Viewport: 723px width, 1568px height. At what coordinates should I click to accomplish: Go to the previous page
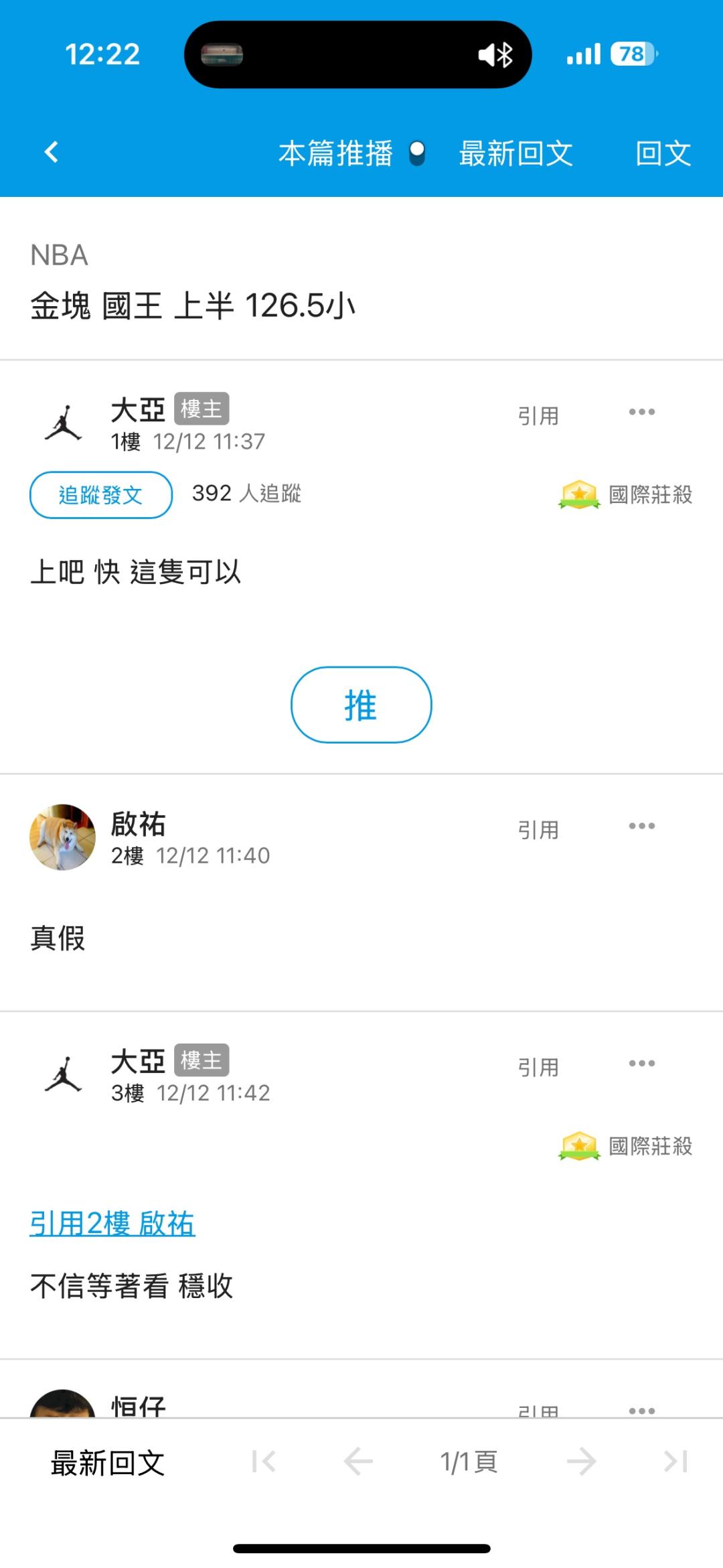(x=358, y=1462)
